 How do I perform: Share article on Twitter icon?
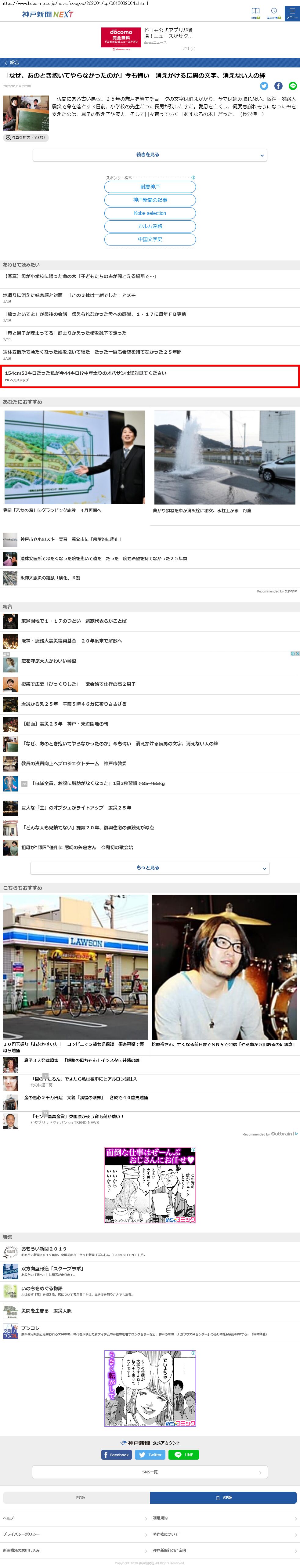264,86
